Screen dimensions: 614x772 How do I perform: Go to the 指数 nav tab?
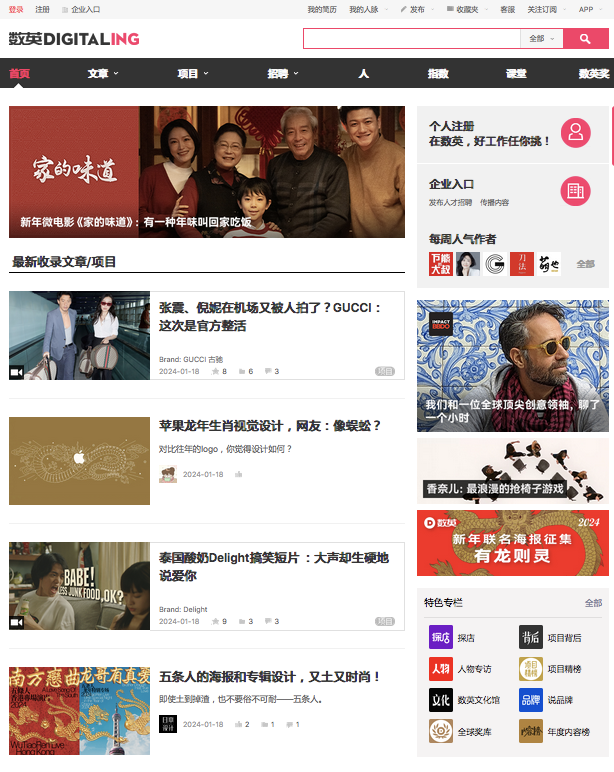pos(438,73)
